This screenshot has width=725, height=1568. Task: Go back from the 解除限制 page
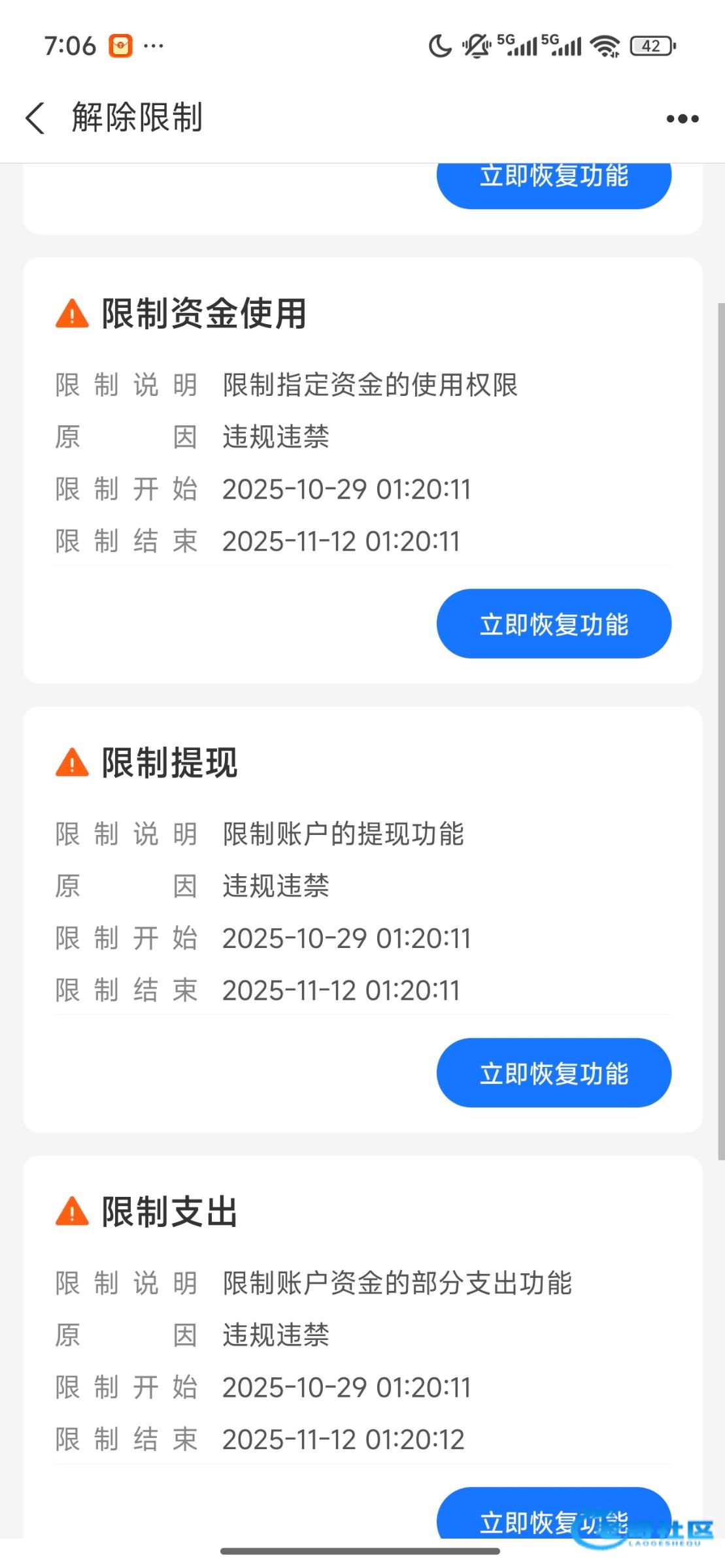click(35, 118)
